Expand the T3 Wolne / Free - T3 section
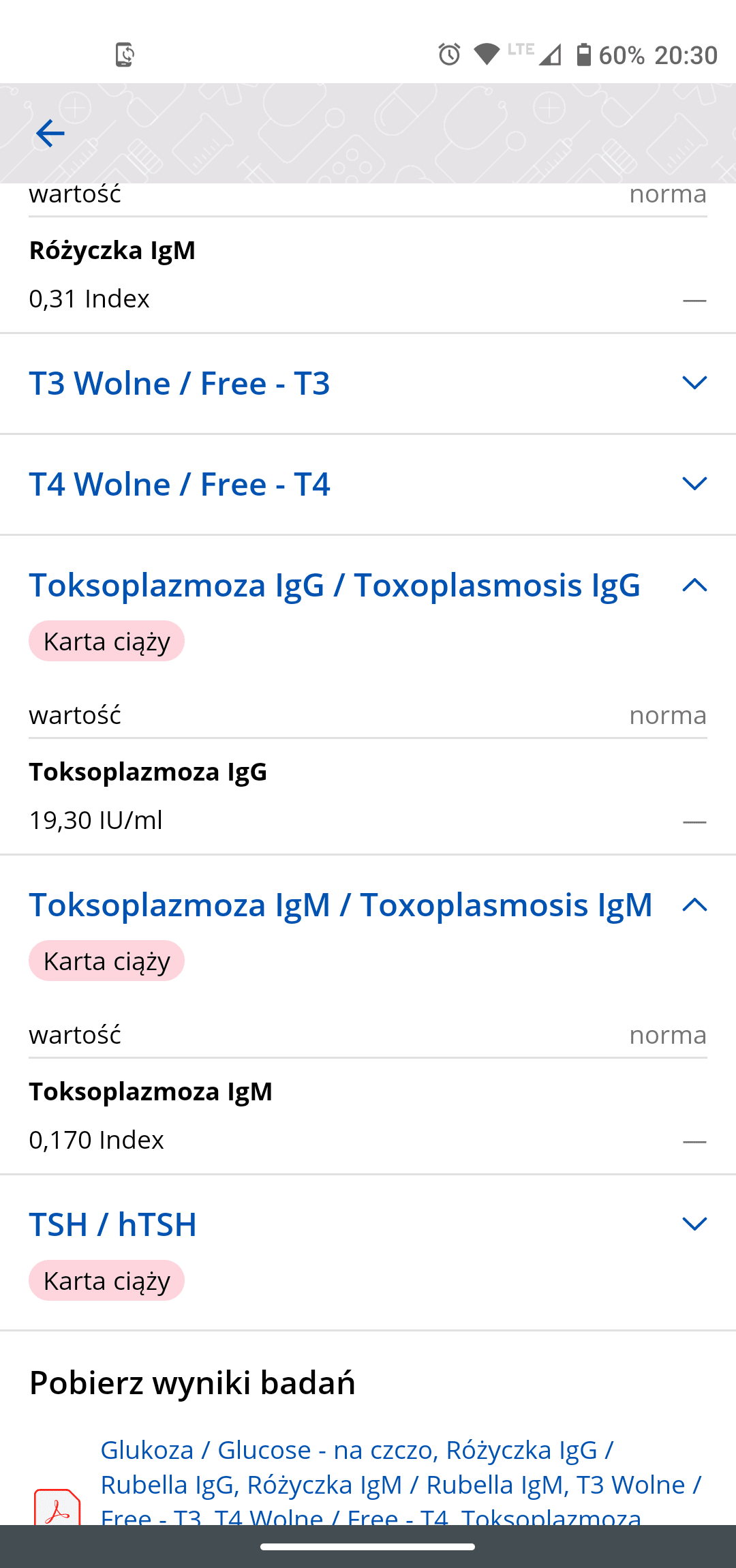The height and width of the screenshot is (1568, 736). tap(694, 383)
